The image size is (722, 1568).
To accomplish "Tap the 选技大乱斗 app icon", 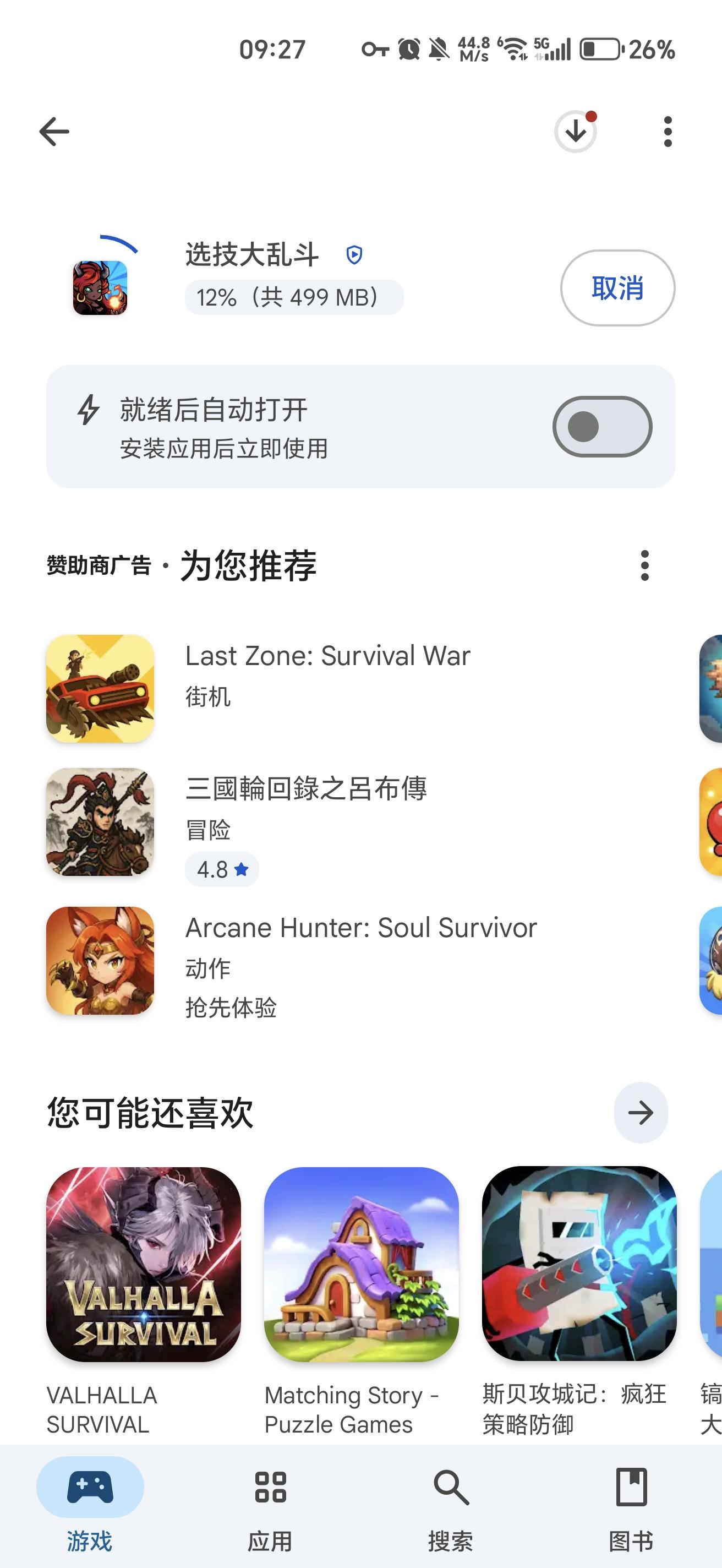I will [99, 288].
